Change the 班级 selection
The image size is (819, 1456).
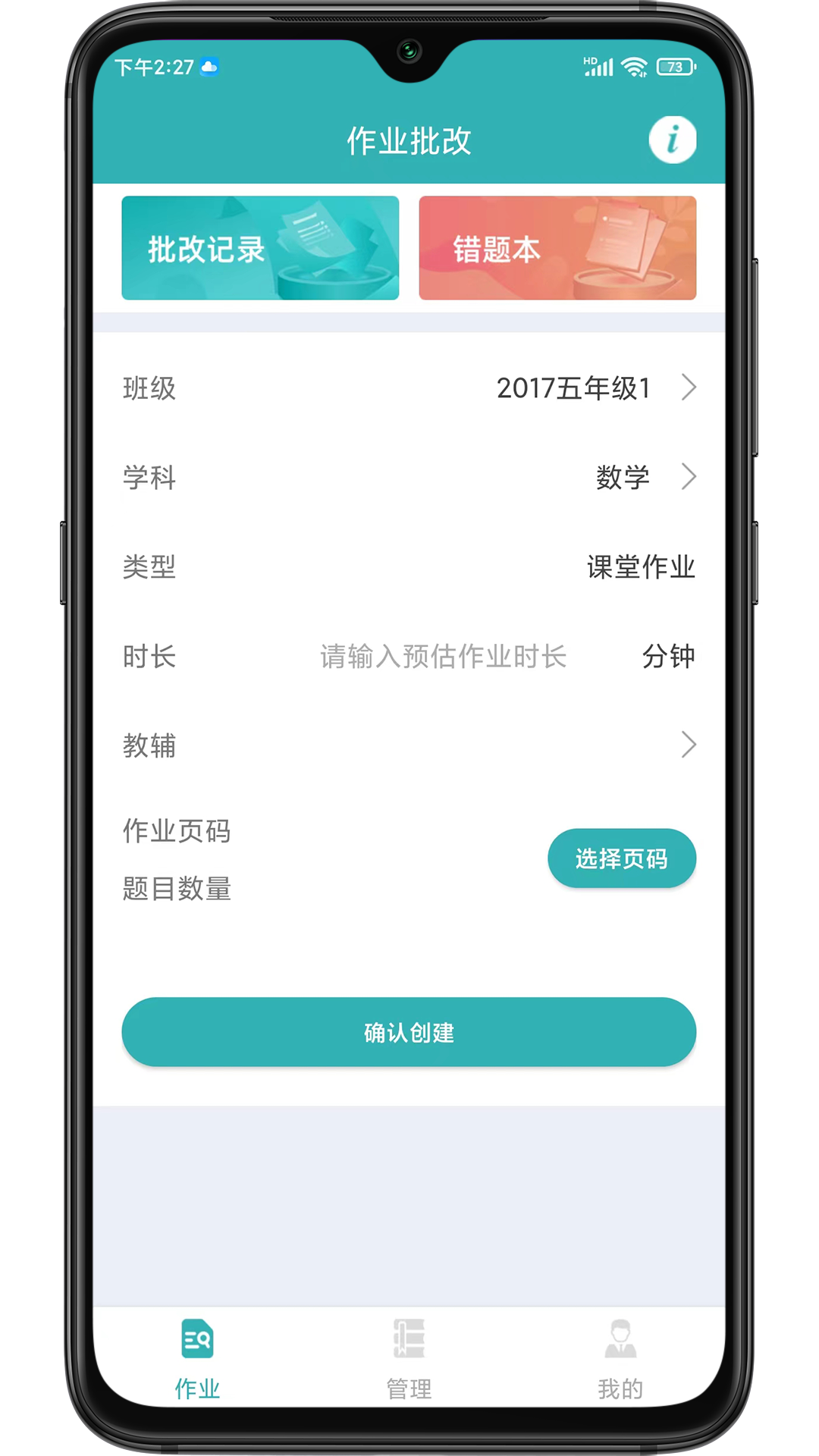pos(595,388)
